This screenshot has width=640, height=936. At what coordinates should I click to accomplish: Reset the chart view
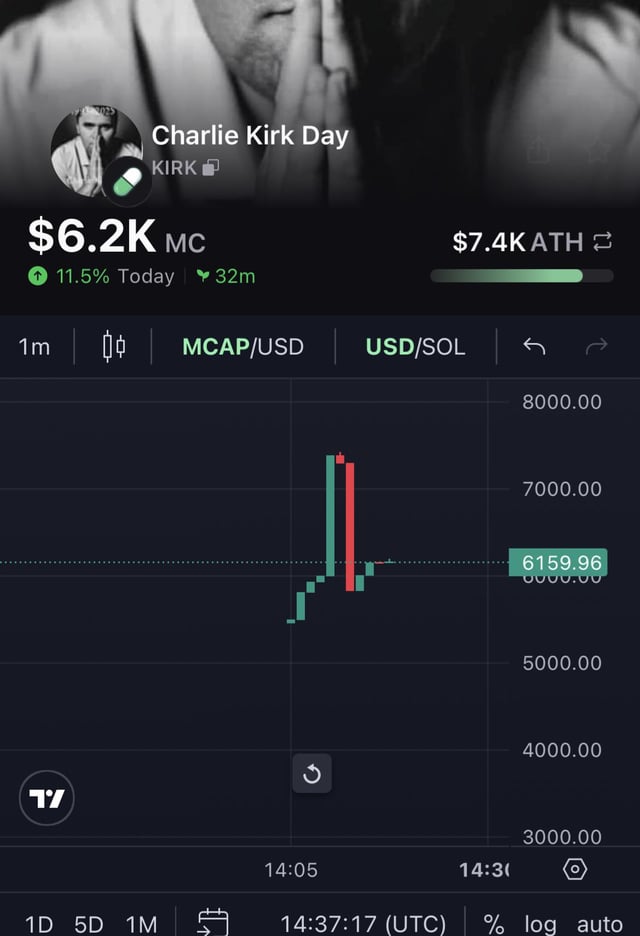pos(311,774)
